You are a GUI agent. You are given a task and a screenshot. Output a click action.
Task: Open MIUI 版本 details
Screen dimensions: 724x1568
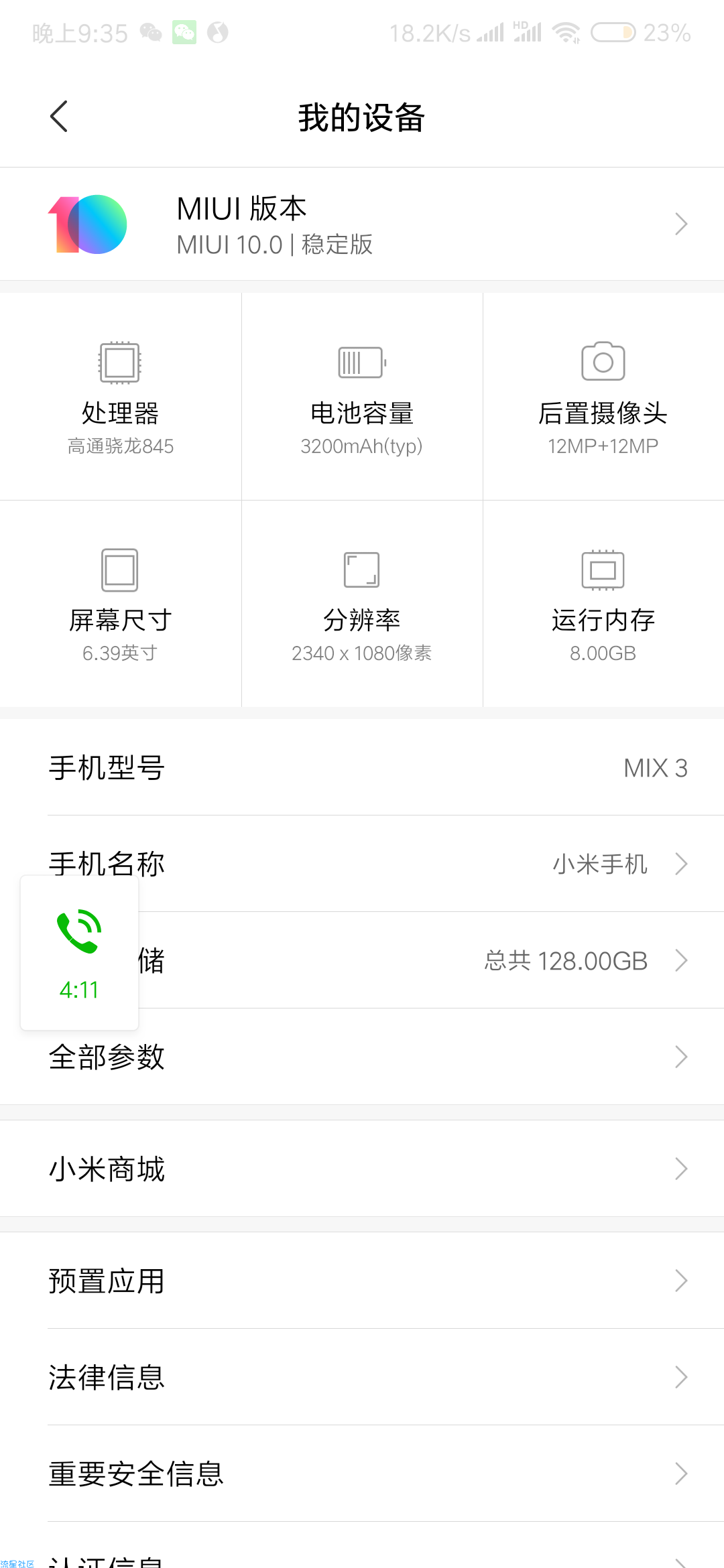tap(362, 224)
